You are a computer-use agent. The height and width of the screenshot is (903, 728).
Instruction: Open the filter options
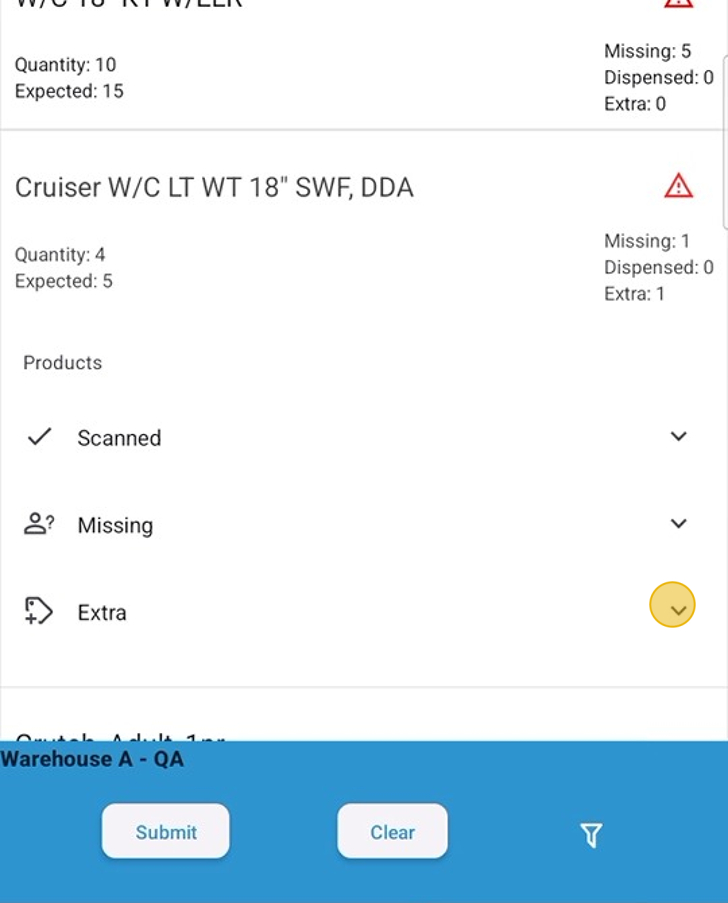[x=591, y=834]
